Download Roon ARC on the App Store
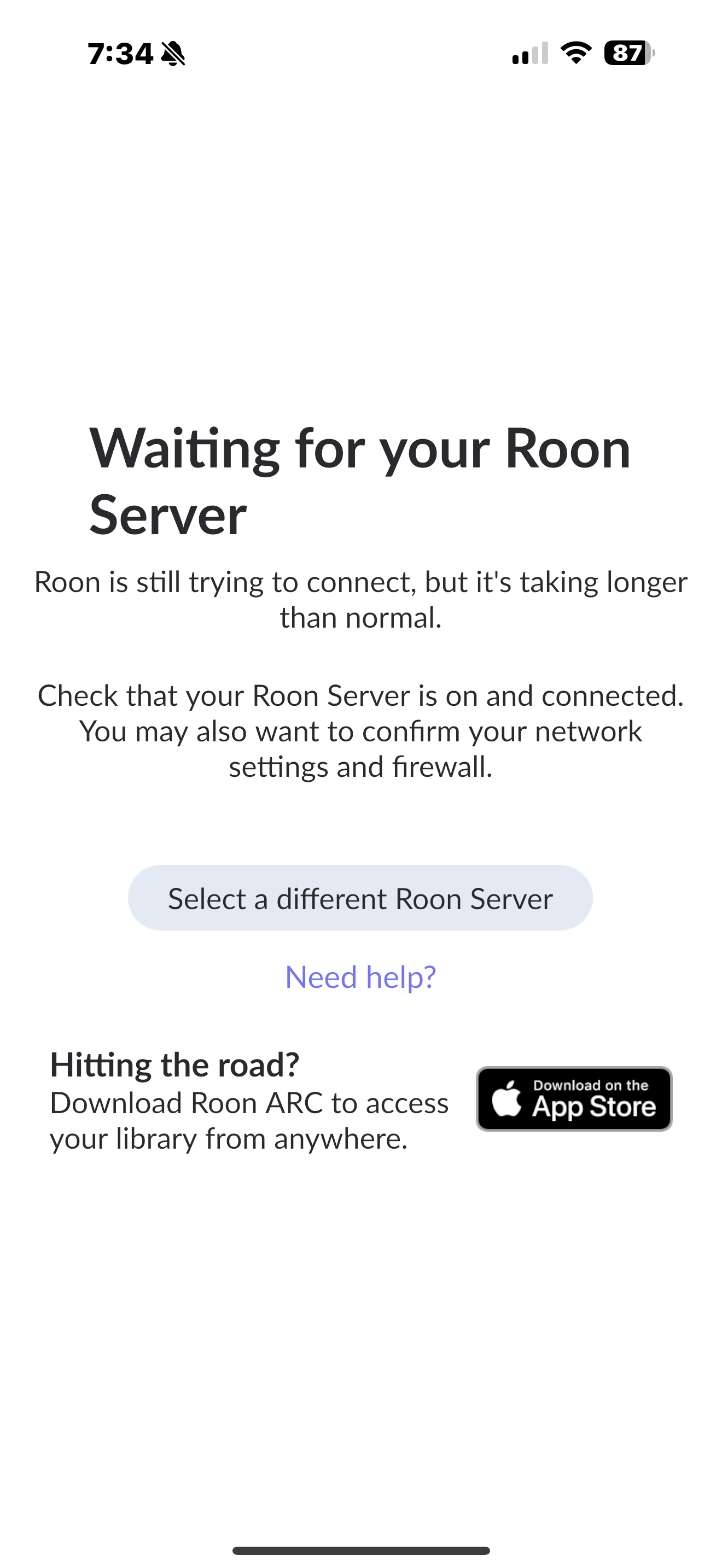 point(573,1098)
